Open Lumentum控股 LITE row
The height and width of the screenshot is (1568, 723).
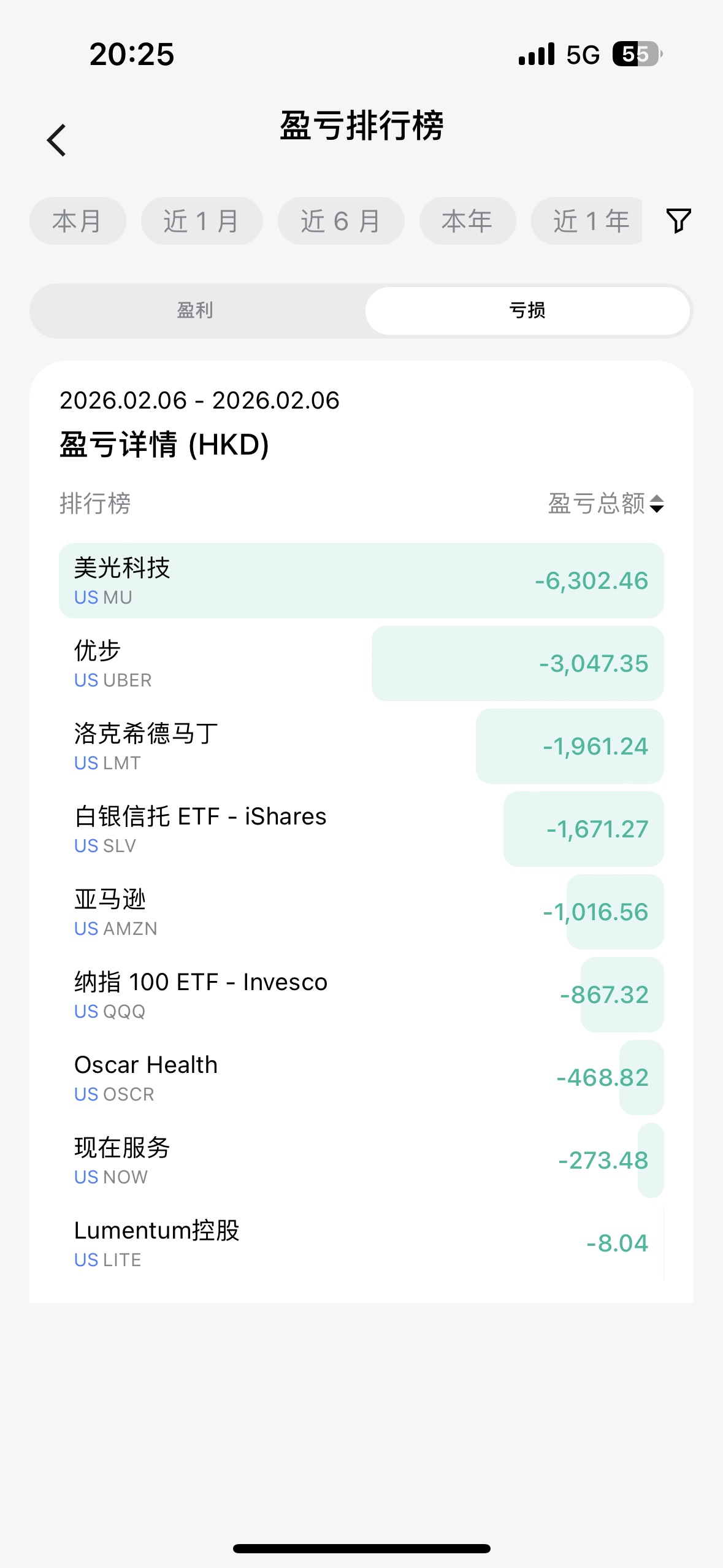[361, 1243]
